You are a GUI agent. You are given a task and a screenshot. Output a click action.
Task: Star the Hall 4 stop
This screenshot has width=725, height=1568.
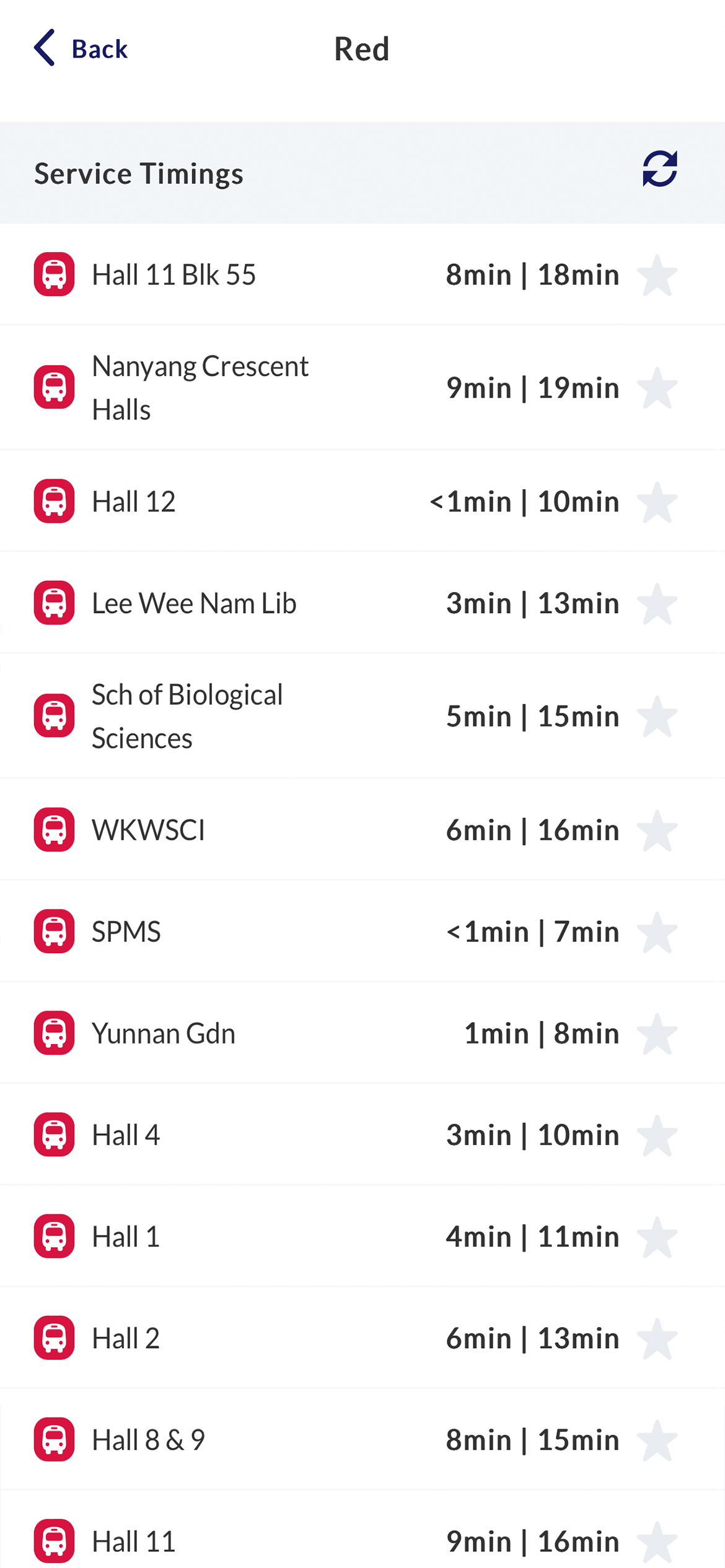tap(657, 1135)
